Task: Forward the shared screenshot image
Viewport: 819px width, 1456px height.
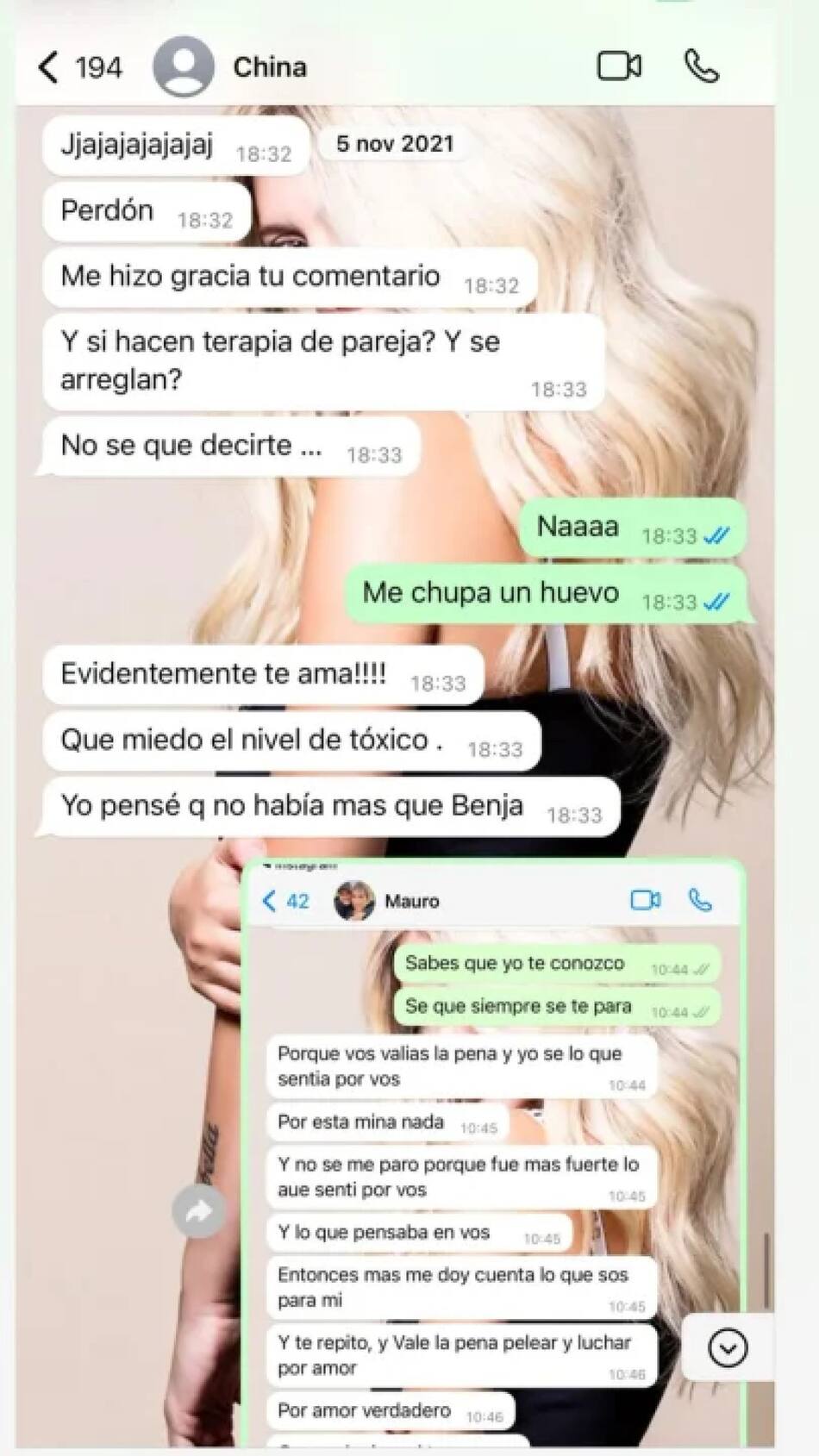Action: pyautogui.click(x=199, y=1212)
